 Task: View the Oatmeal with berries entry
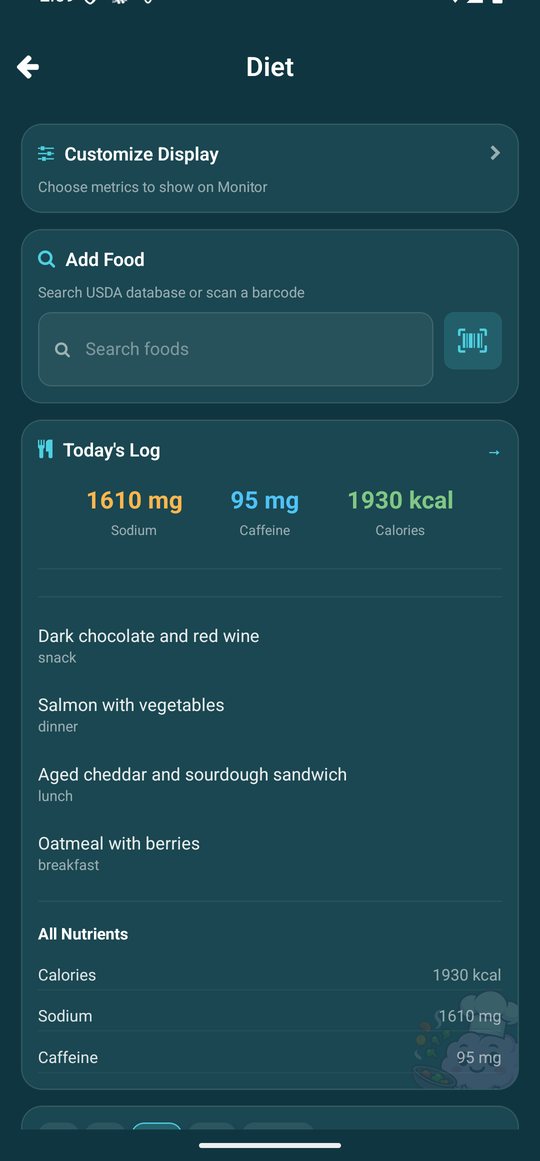270,853
